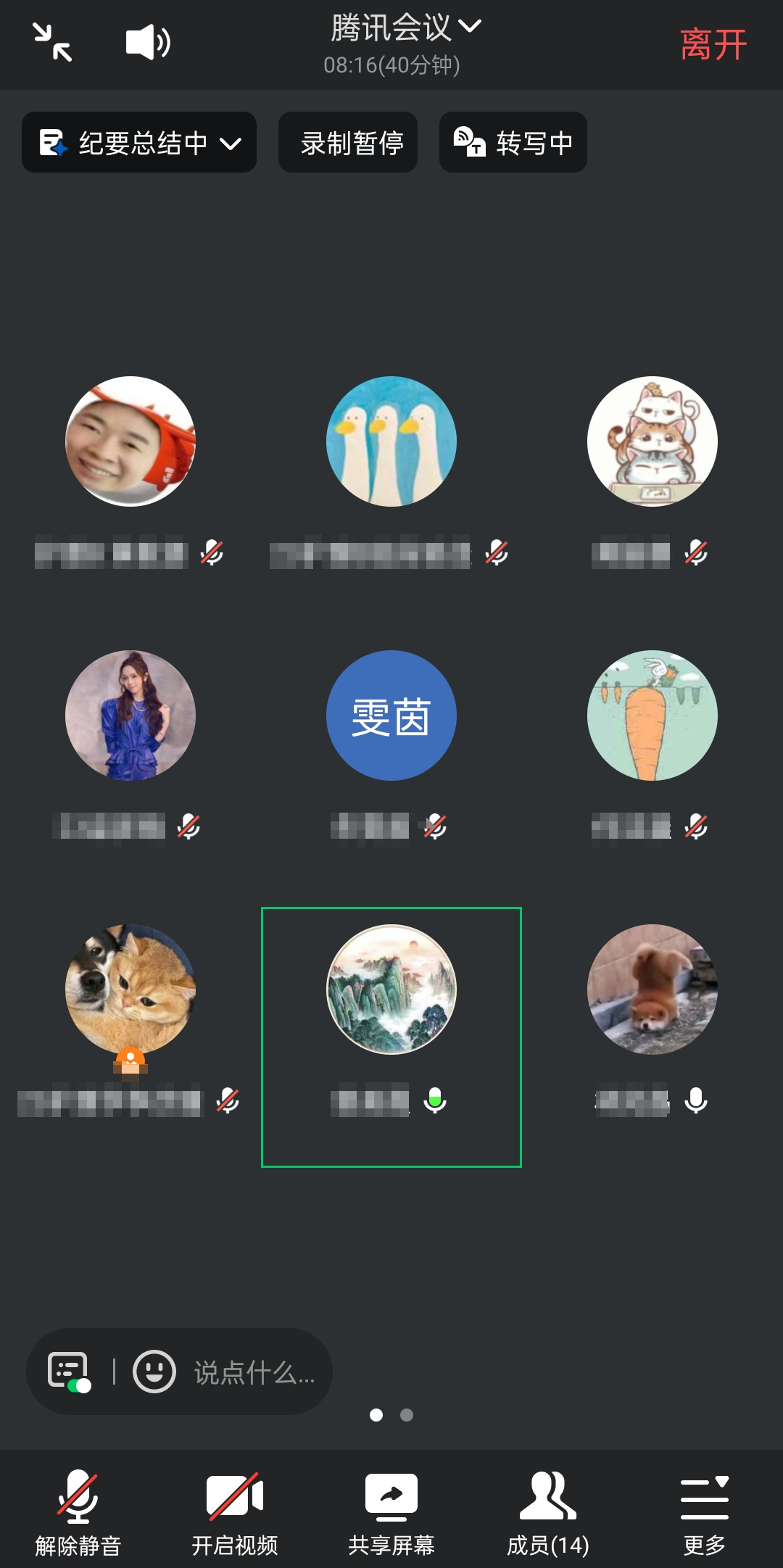Unmute microphone with 解除静音
The image size is (783, 1568).
coord(78,1512)
